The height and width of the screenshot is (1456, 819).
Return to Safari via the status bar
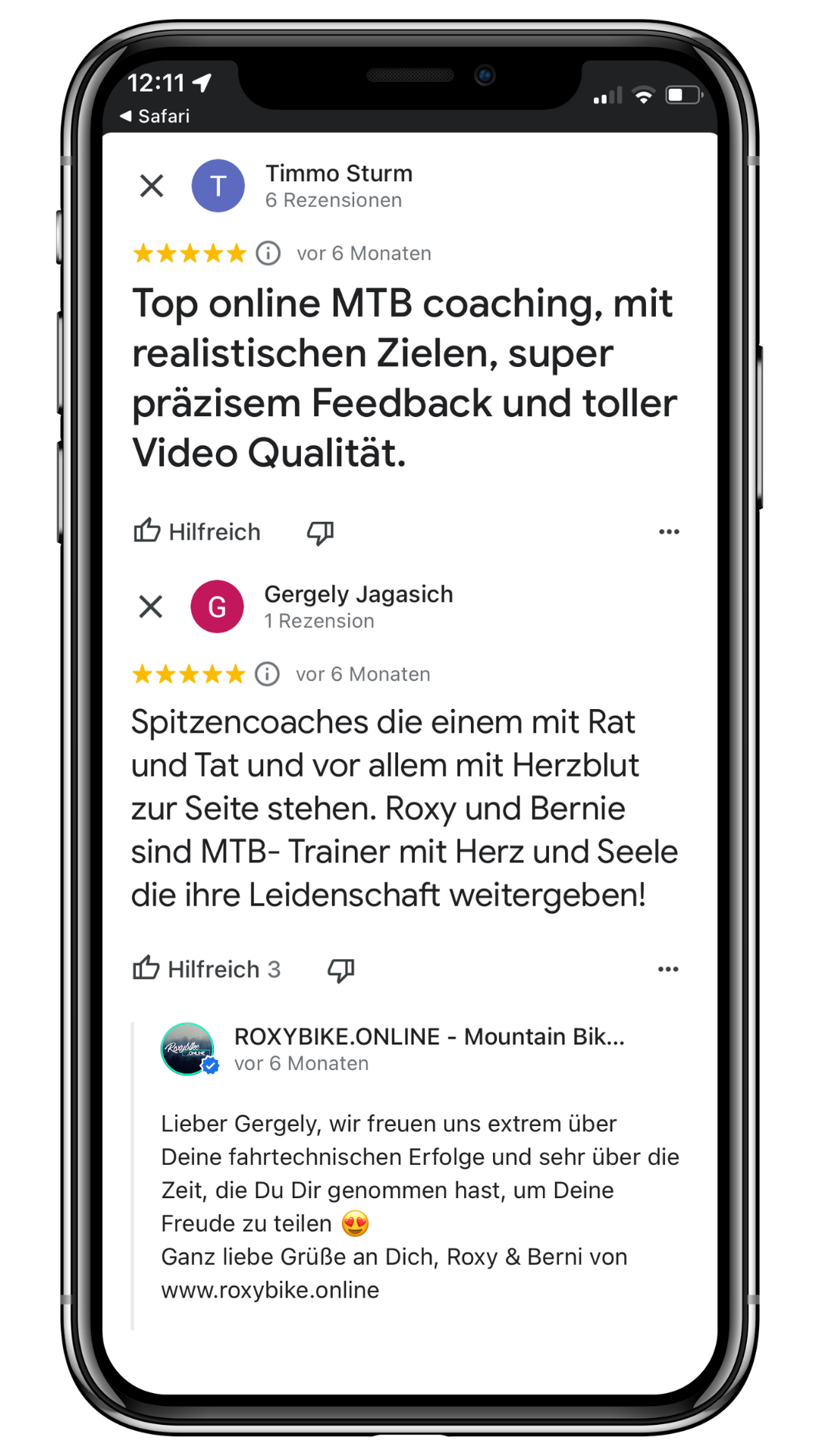tap(155, 116)
